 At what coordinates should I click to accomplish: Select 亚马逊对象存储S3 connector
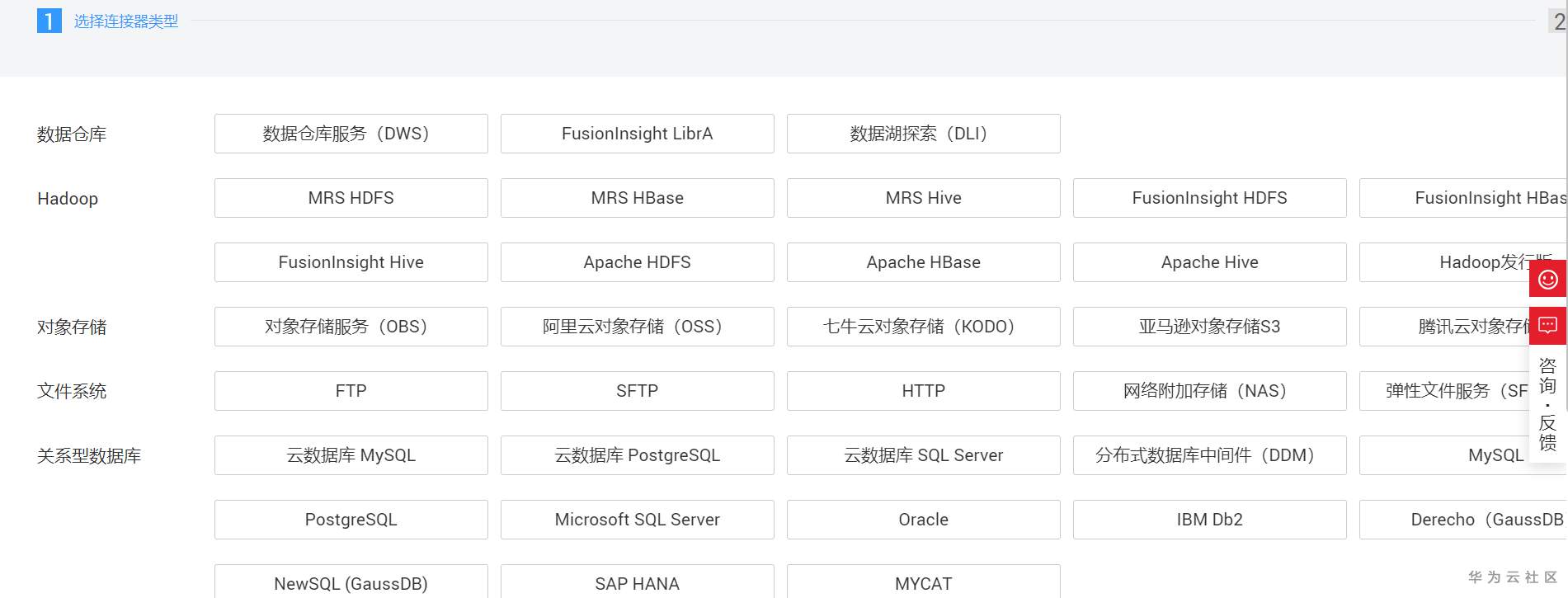tap(1209, 327)
